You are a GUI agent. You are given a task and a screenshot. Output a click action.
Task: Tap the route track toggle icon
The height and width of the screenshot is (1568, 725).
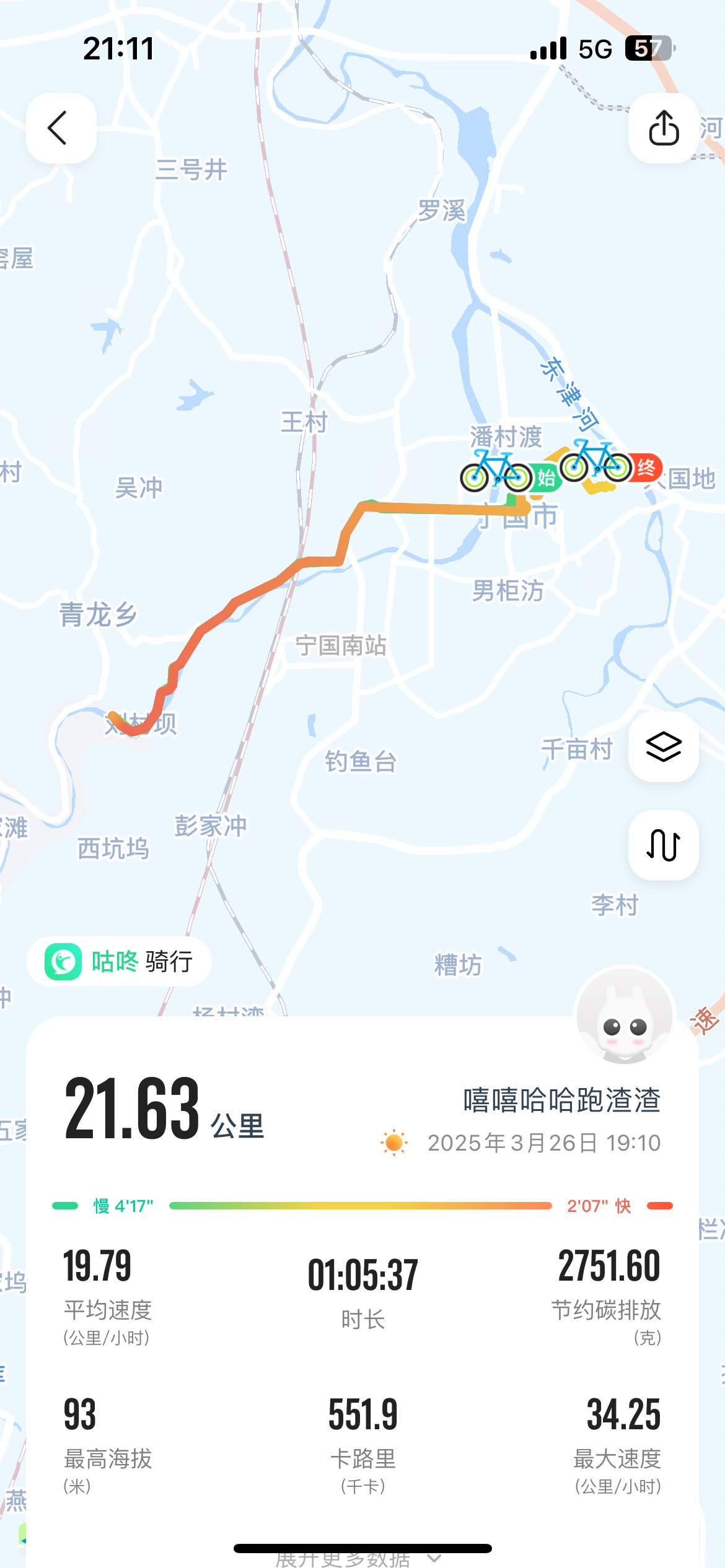[663, 844]
